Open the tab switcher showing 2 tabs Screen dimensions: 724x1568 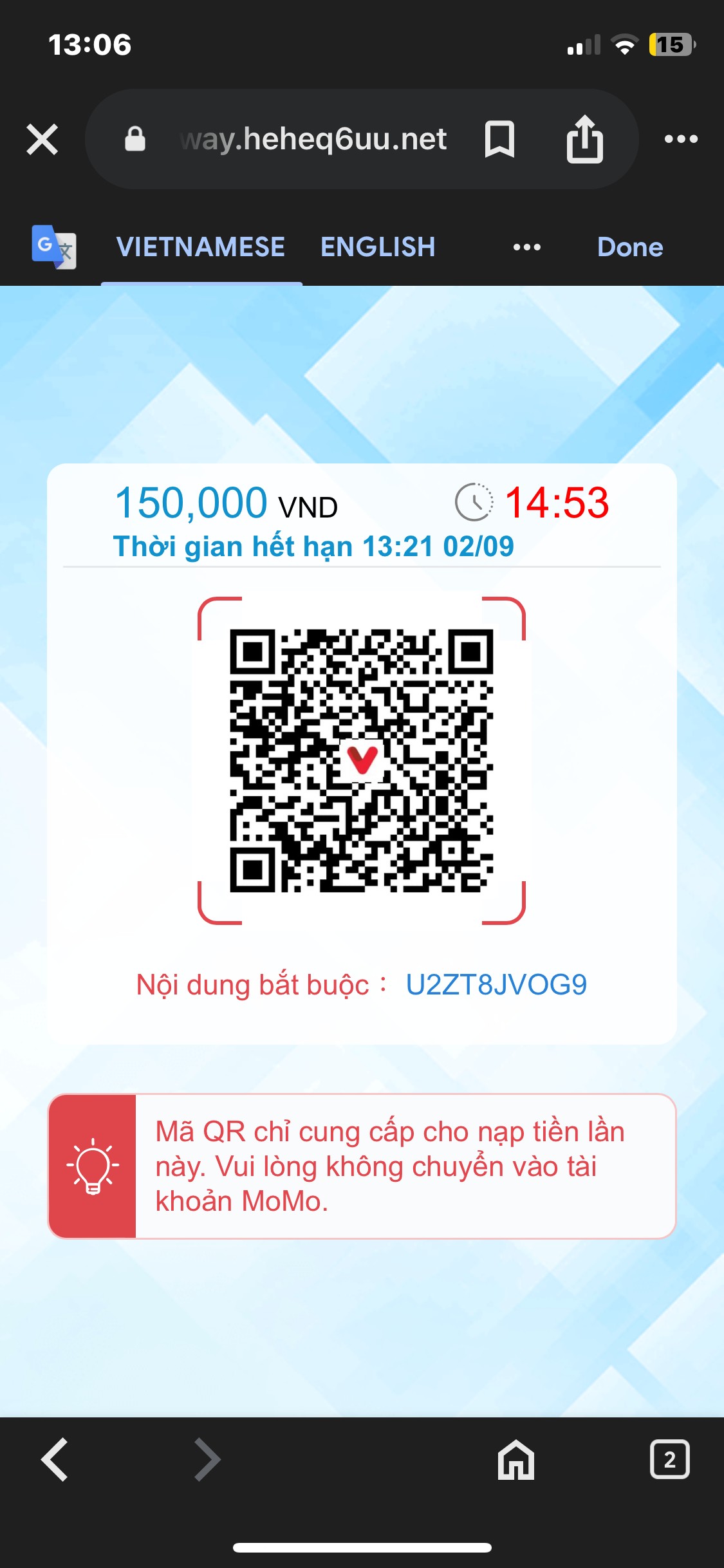pyautogui.click(x=669, y=1459)
